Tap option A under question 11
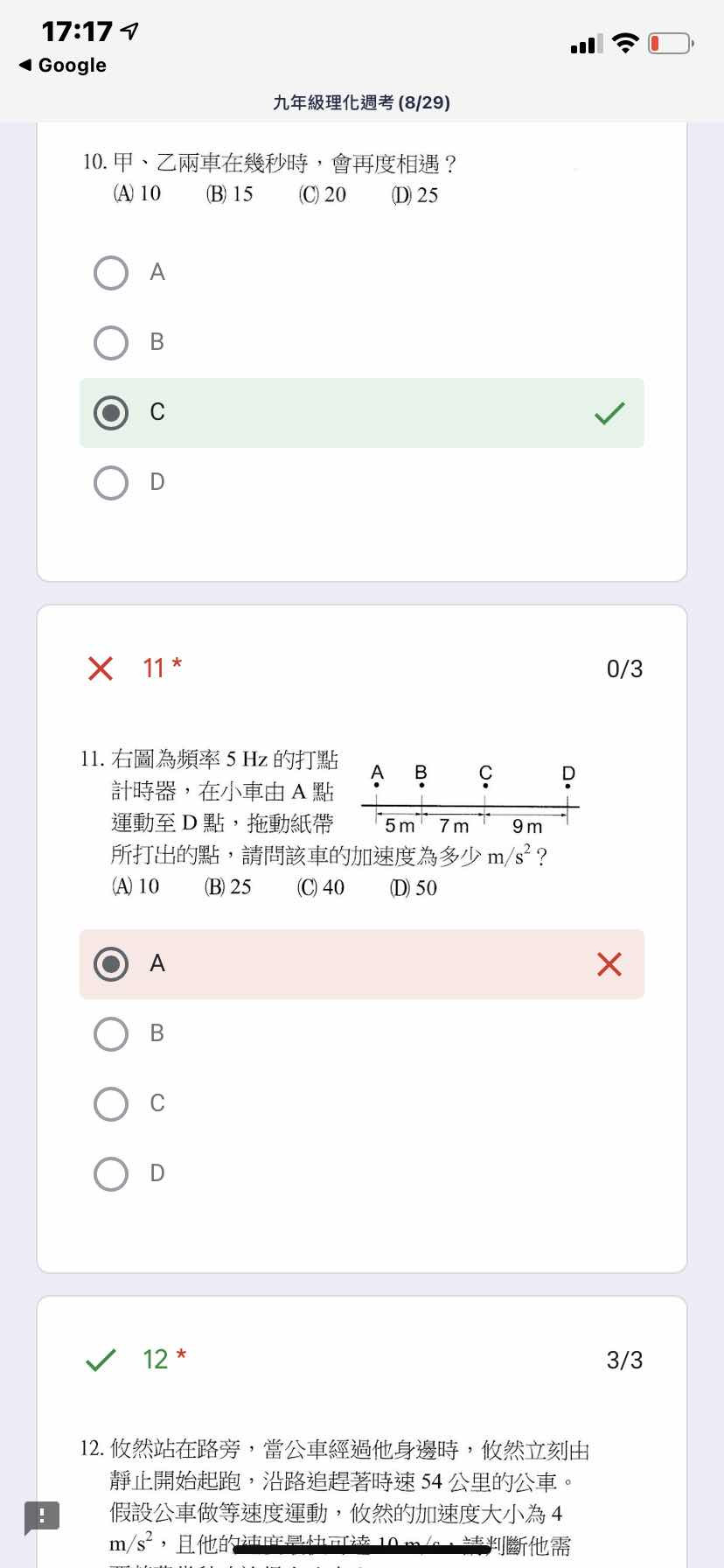This screenshot has width=724, height=1568. [362, 964]
